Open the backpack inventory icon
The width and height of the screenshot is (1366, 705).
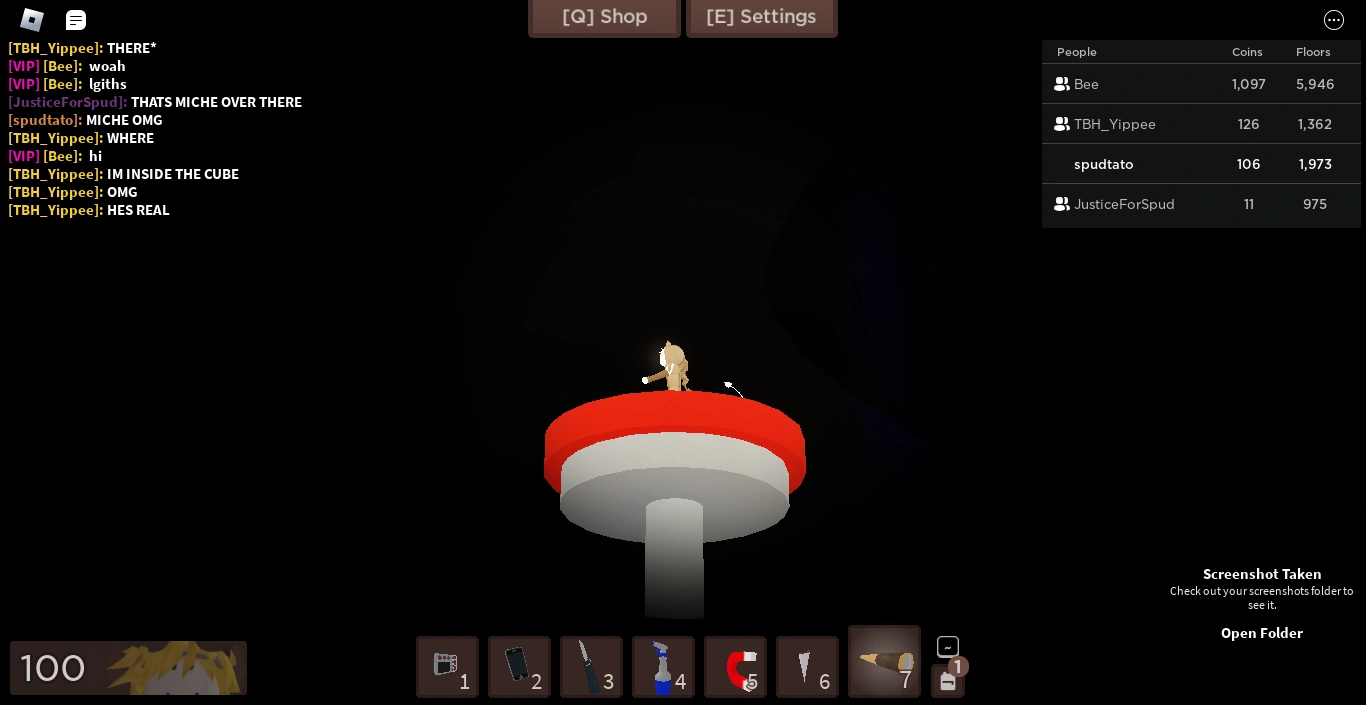(x=948, y=681)
